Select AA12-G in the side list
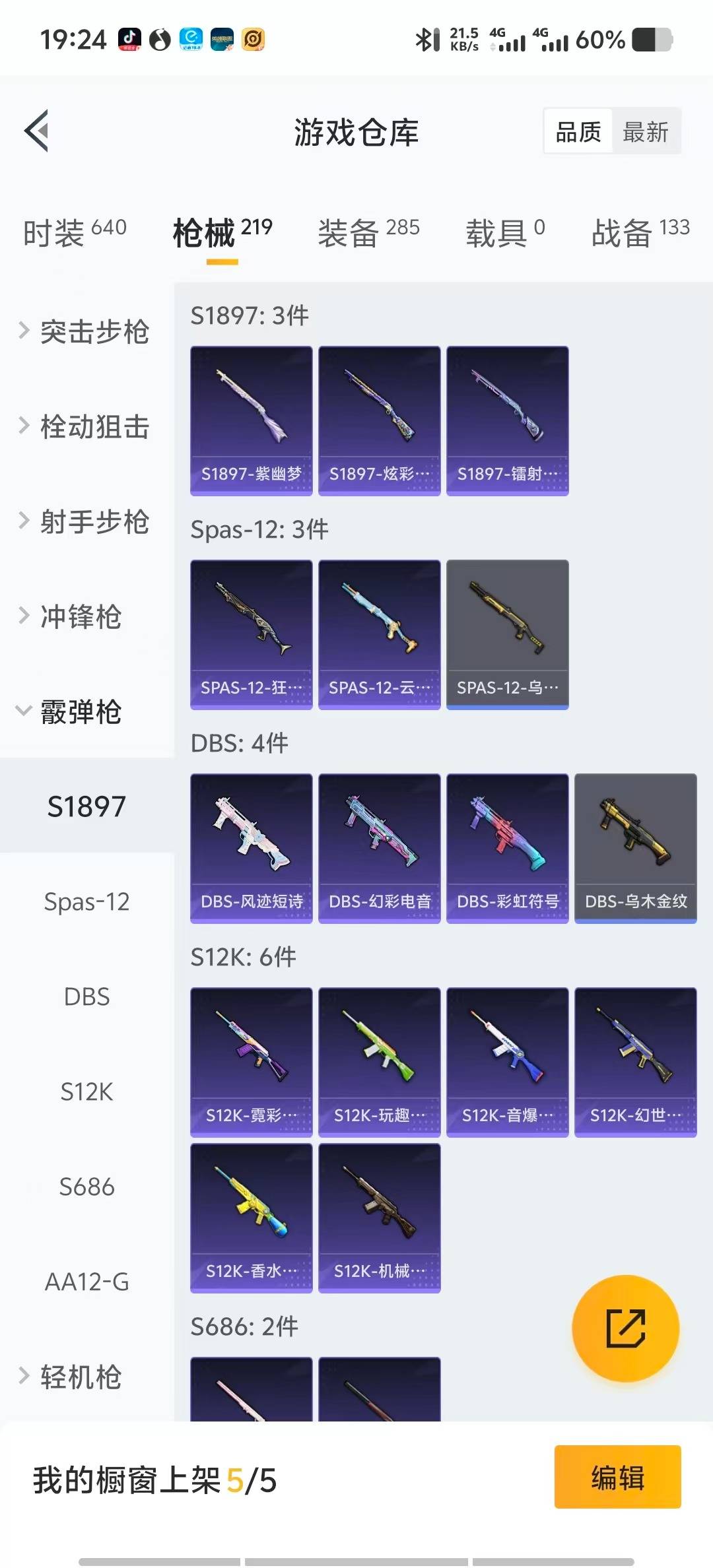The width and height of the screenshot is (713, 1568). pyautogui.click(x=86, y=1282)
